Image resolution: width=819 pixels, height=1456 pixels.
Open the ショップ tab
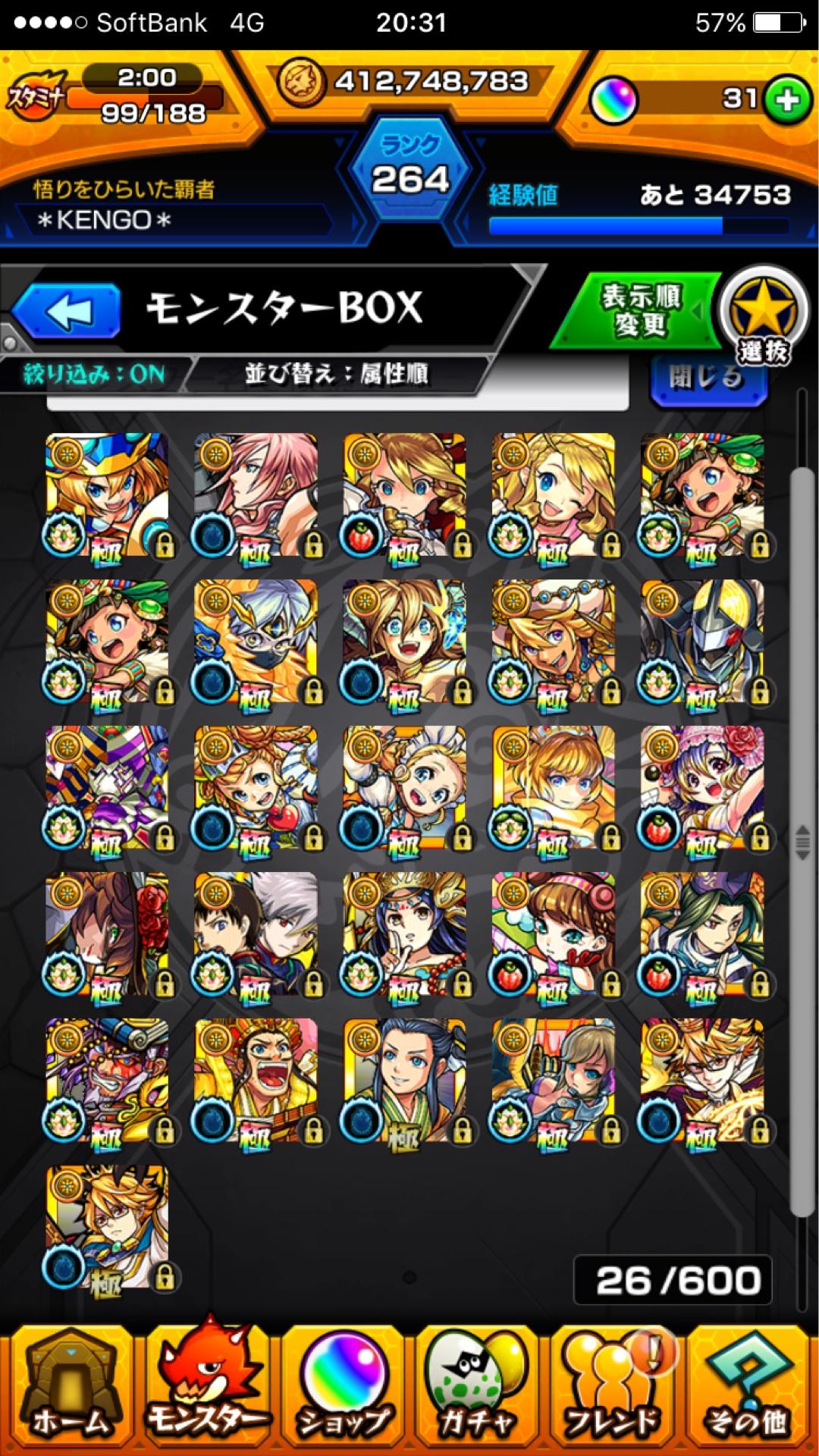[343, 1394]
